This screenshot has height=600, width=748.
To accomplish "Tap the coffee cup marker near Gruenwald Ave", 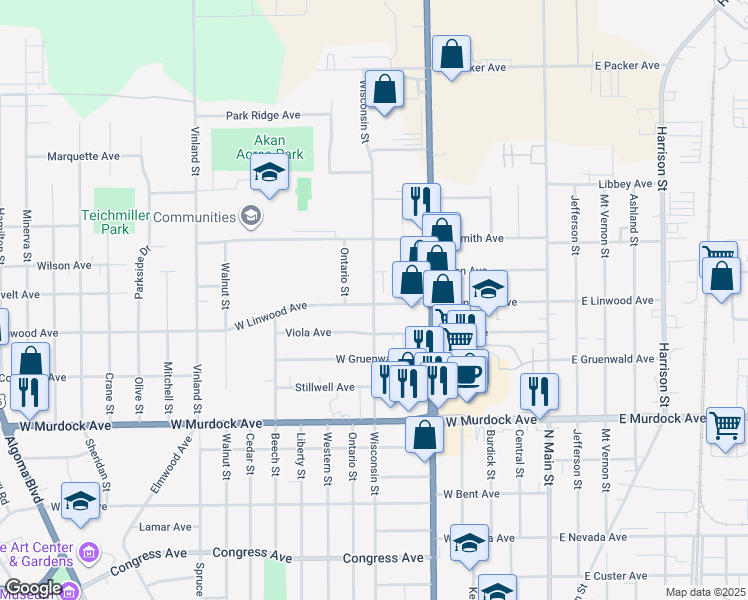I will [469, 375].
